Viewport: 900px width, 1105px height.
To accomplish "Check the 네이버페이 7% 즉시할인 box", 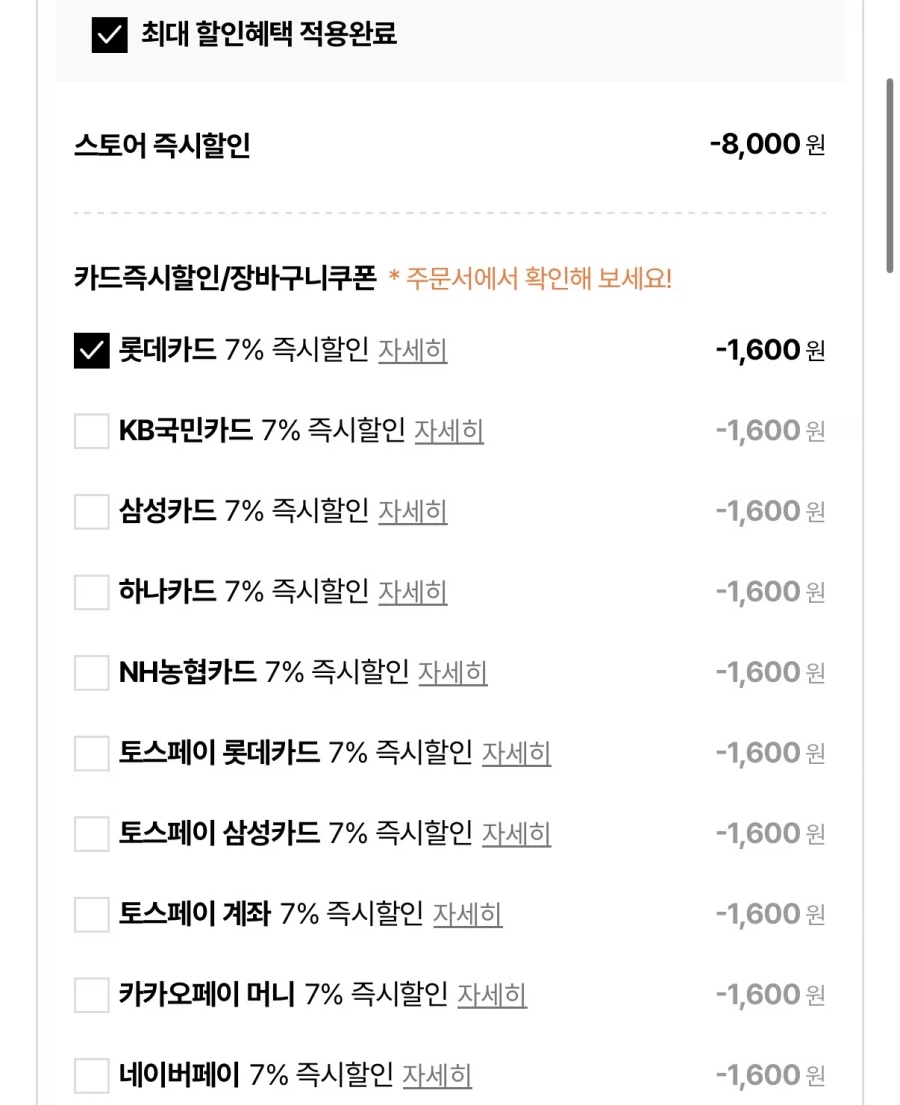I will [x=89, y=1075].
